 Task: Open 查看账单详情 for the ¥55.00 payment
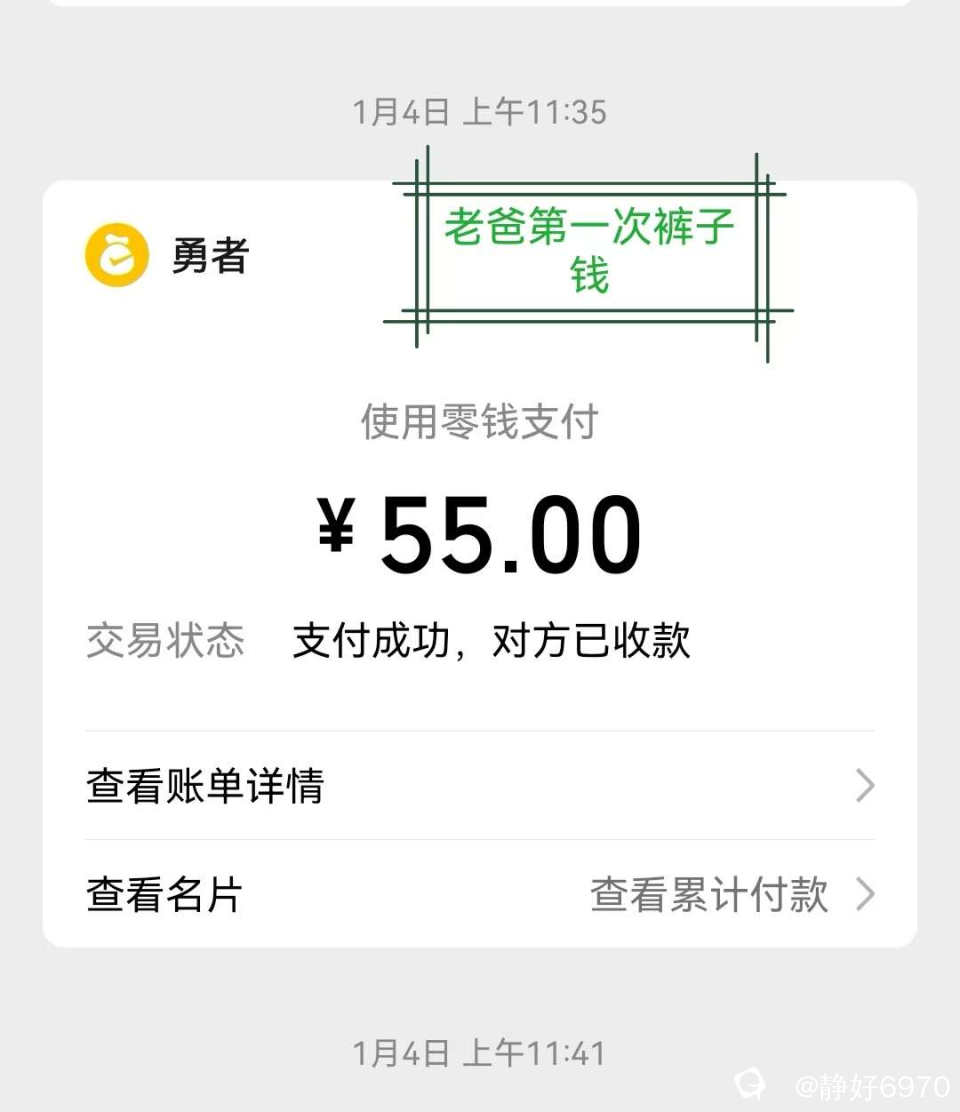click(x=478, y=786)
